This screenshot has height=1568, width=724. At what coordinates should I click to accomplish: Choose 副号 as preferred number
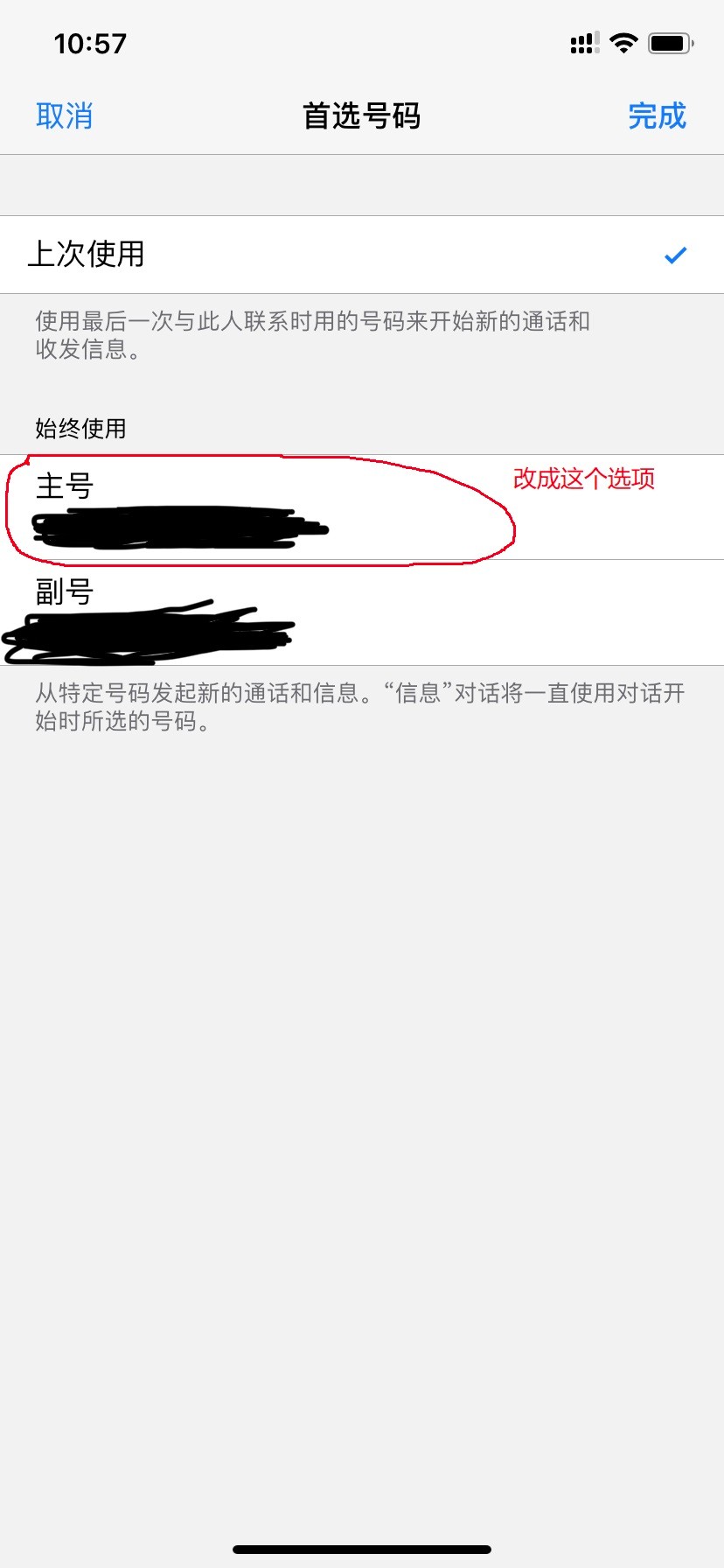[x=361, y=612]
